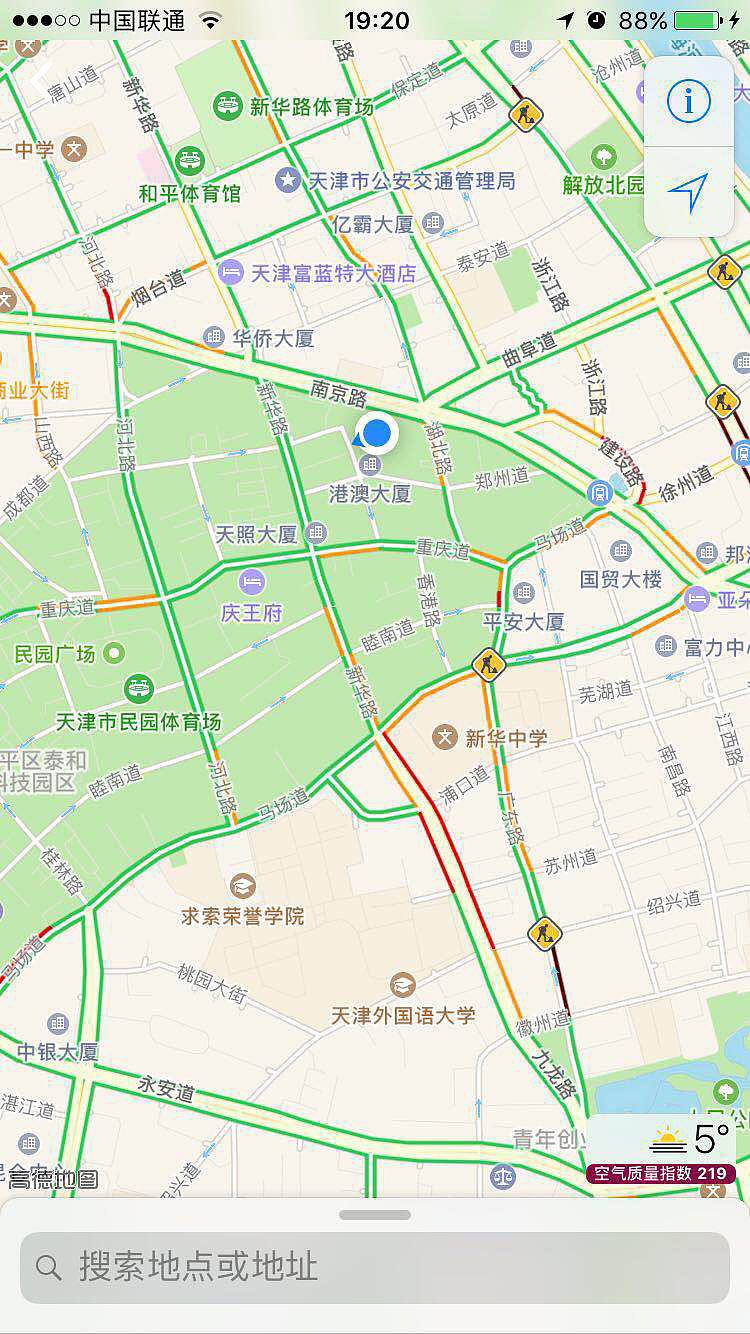Tap the search panel drag handle
The height and width of the screenshot is (1334, 750).
pyautogui.click(x=375, y=1215)
